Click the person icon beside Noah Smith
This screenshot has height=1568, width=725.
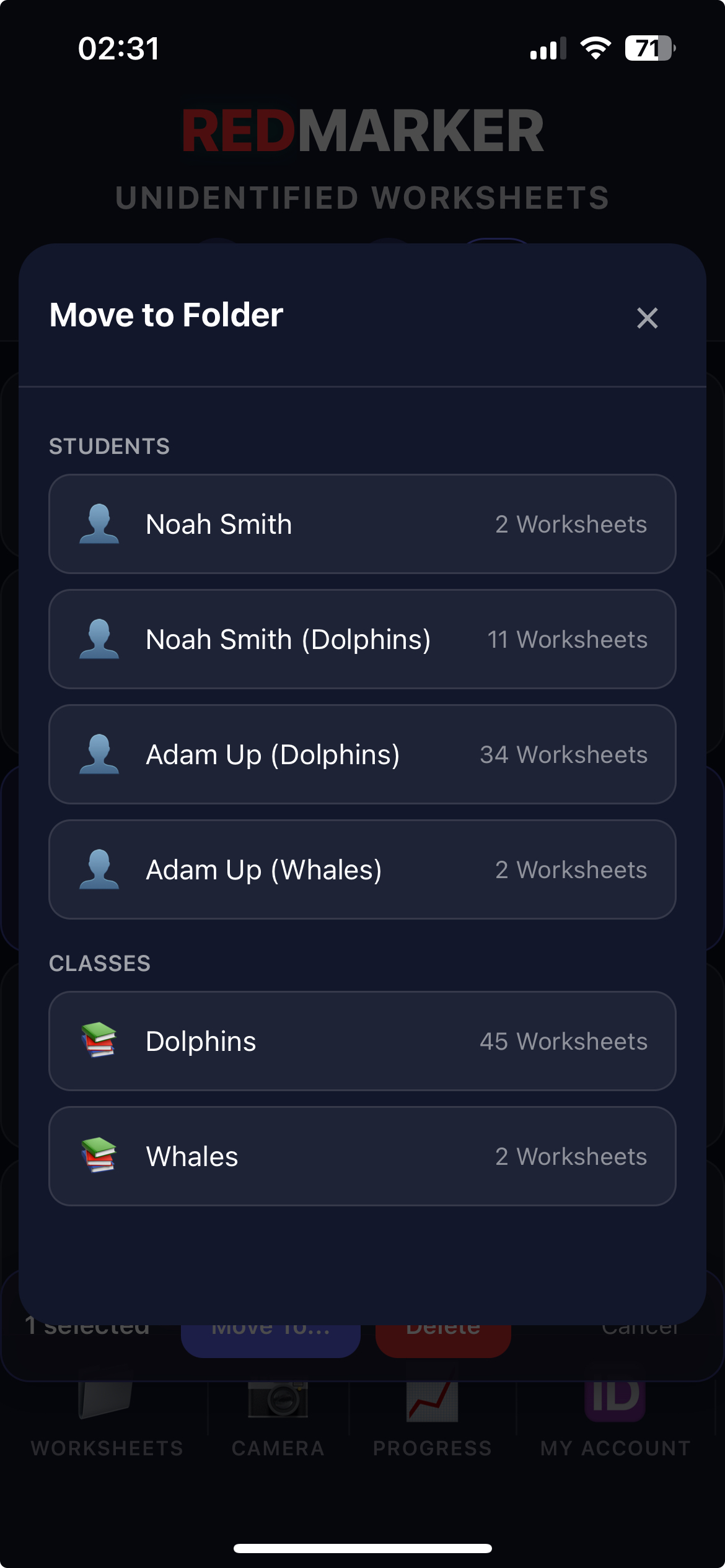click(x=100, y=524)
